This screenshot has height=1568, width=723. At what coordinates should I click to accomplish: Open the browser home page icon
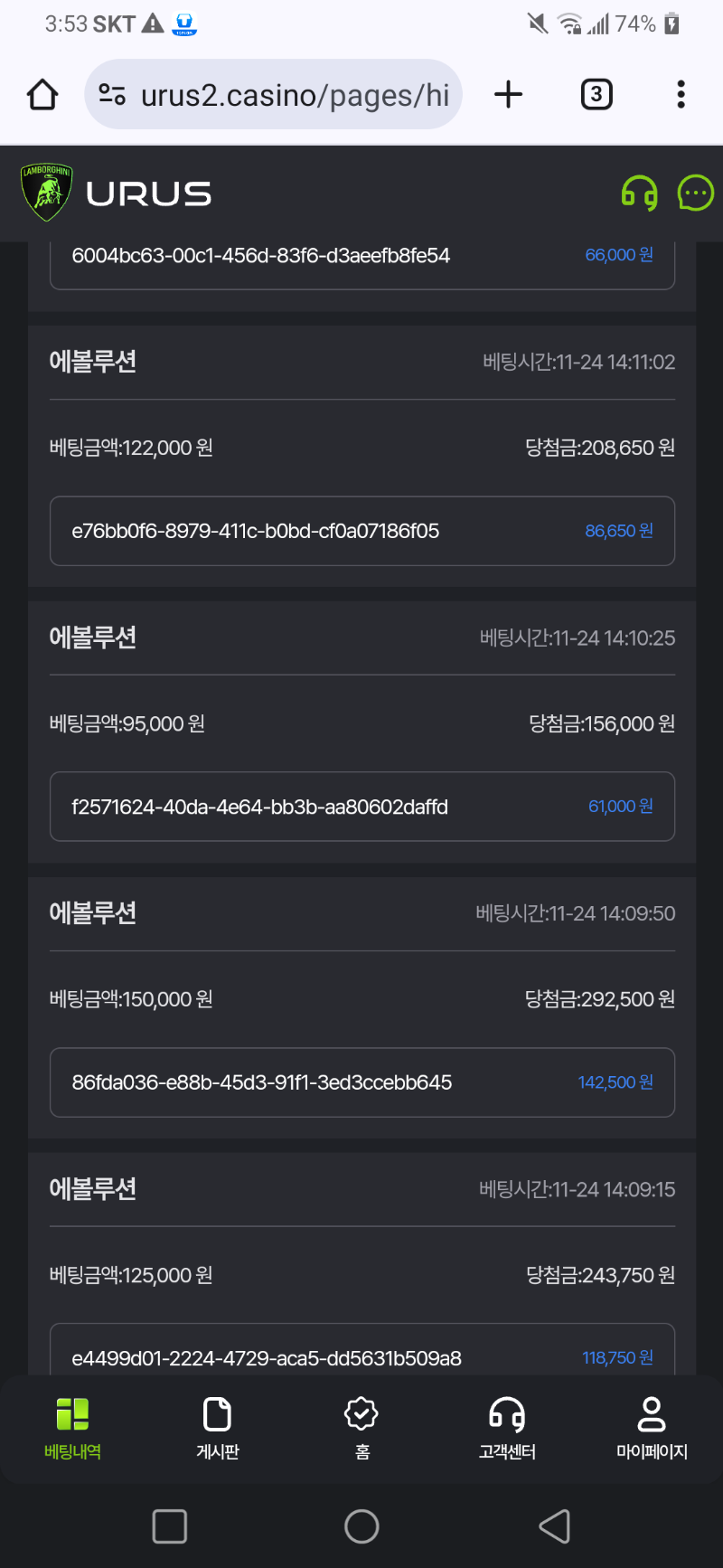click(42, 94)
